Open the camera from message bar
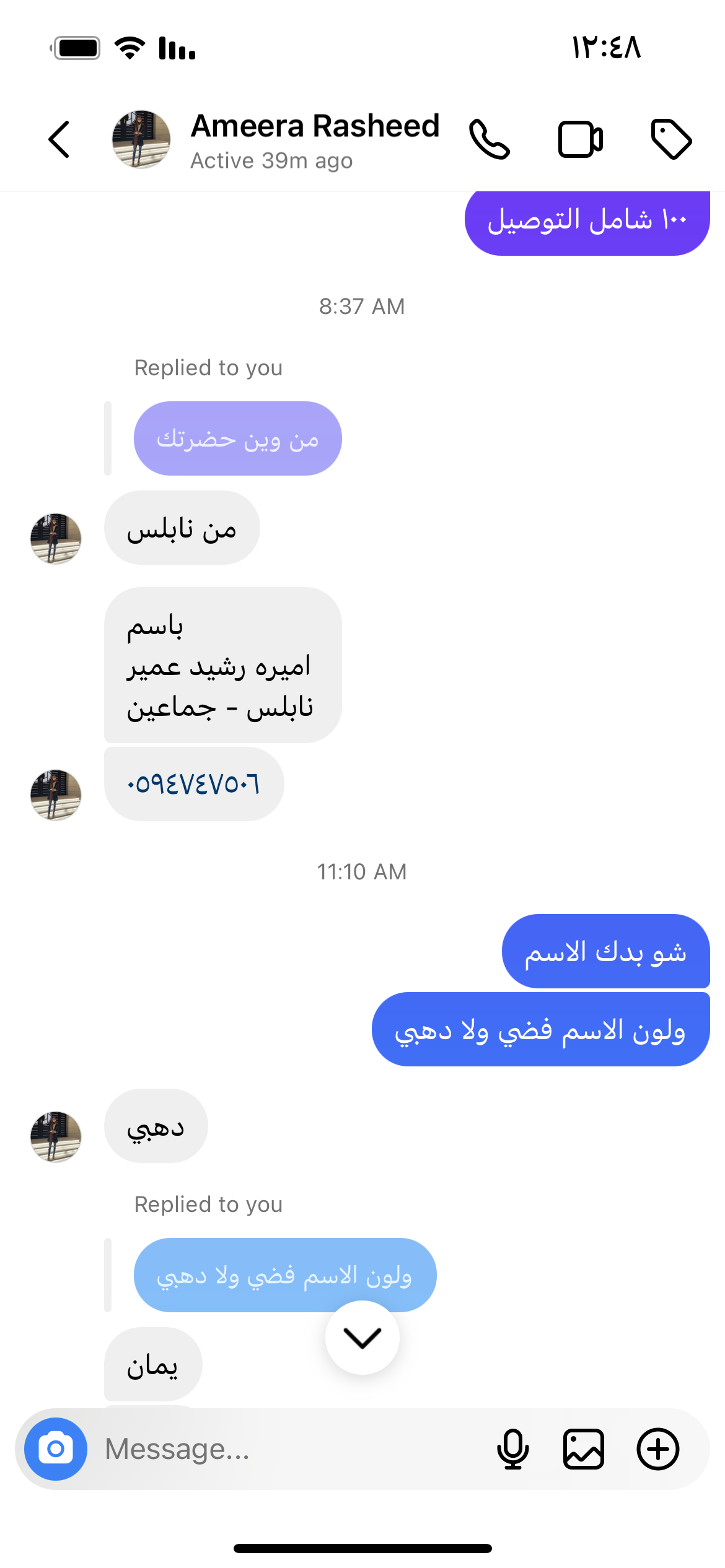The width and height of the screenshot is (725, 1568). click(56, 1449)
